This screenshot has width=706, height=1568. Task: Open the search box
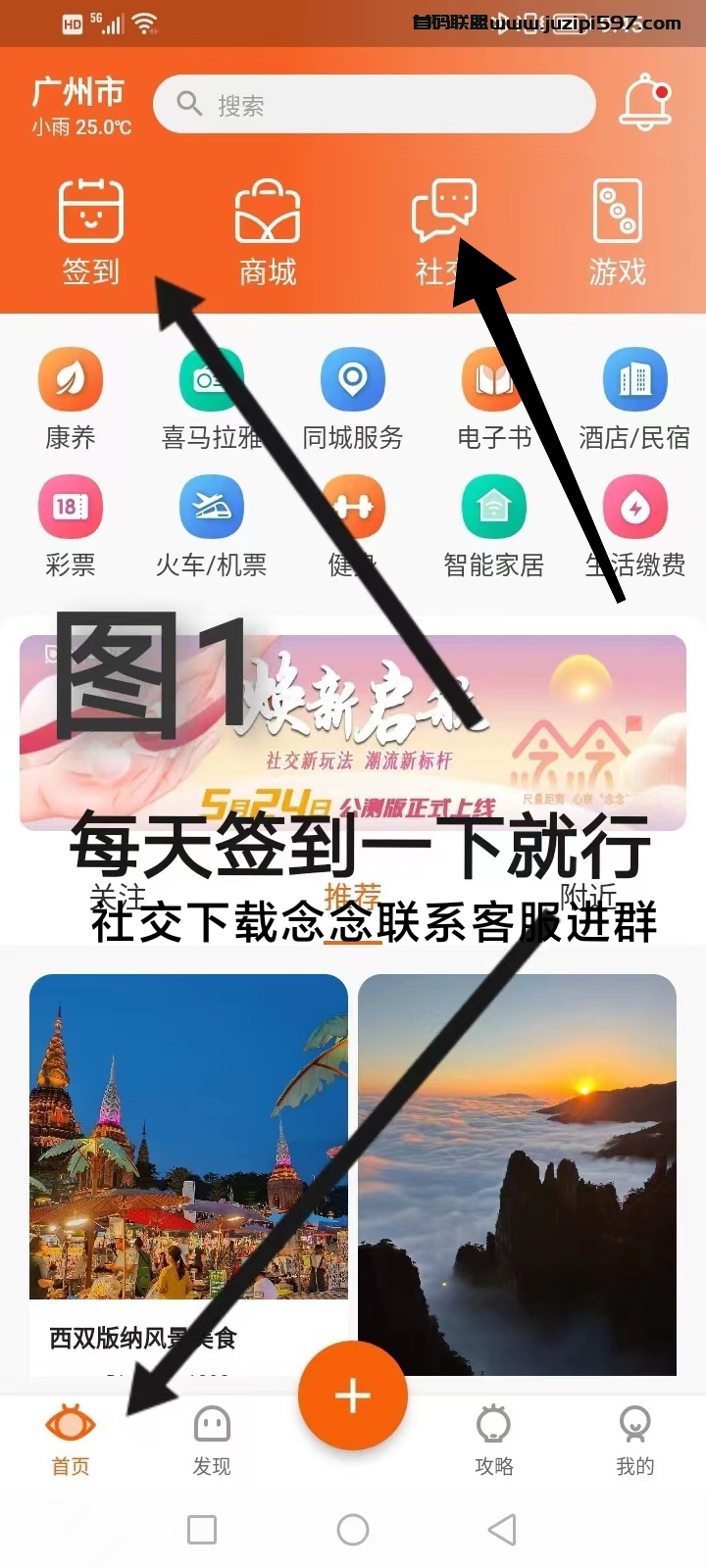(374, 104)
